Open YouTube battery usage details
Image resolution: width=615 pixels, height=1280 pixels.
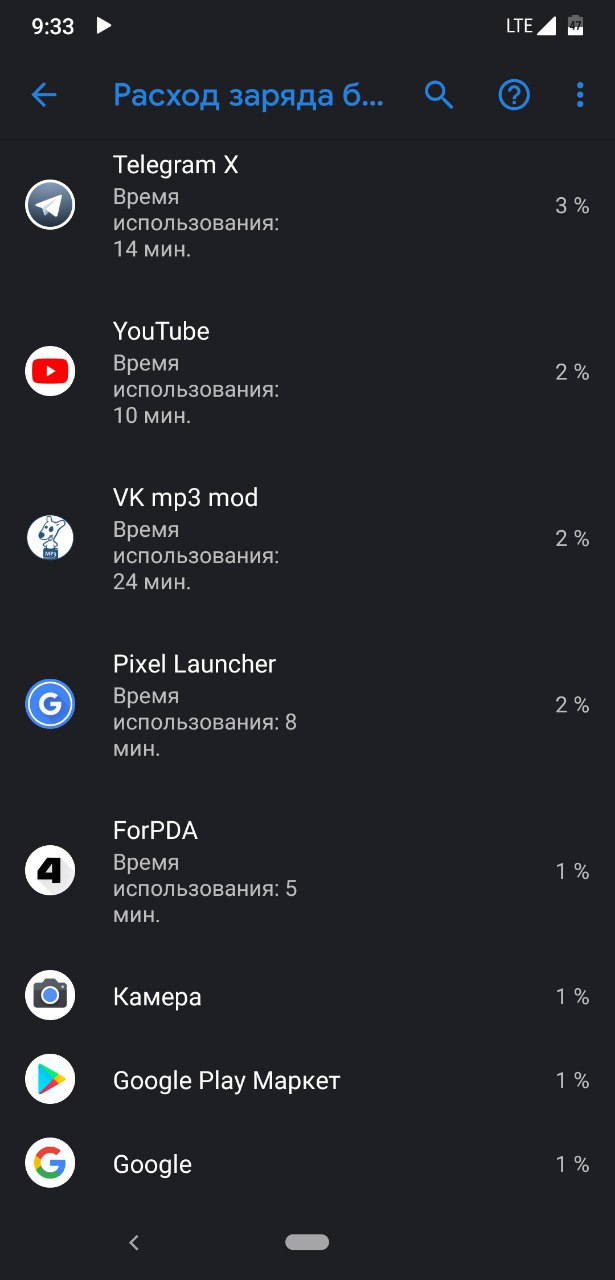click(x=307, y=372)
